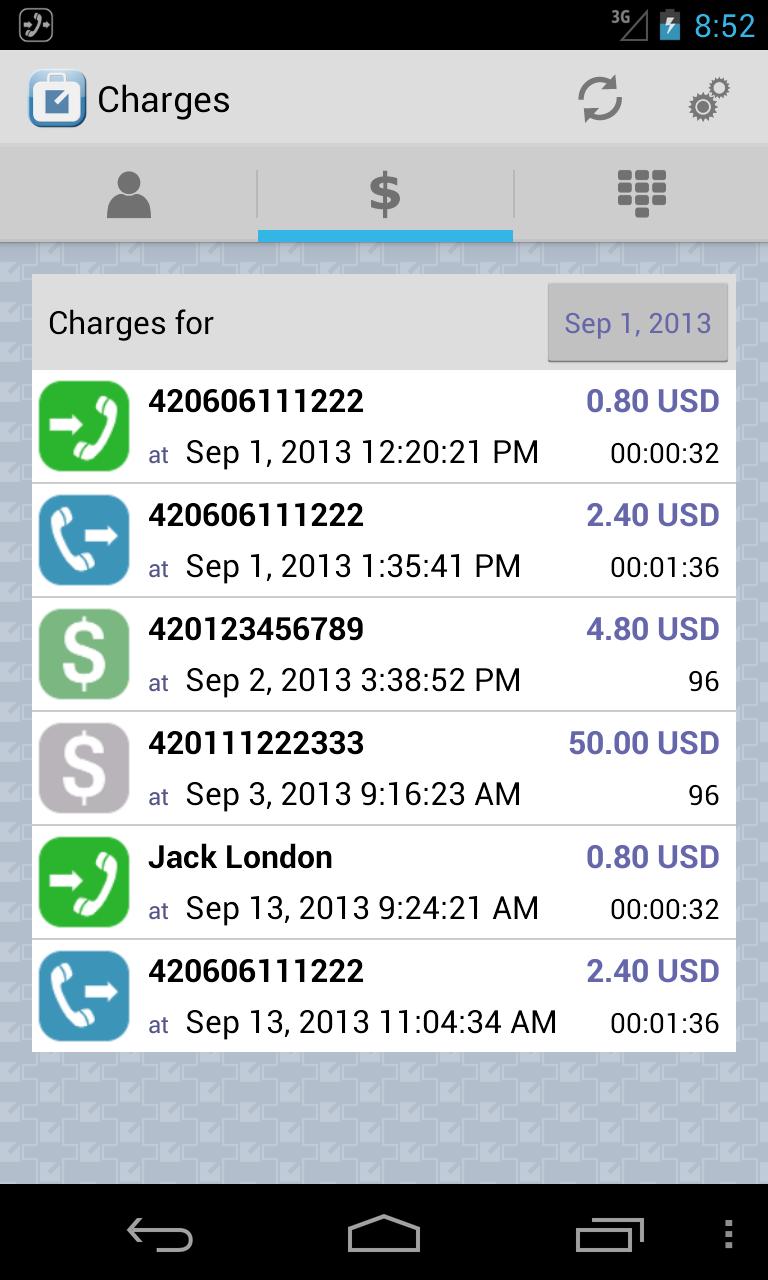Open the 0.80 USD charge at 12:20:21 PM
The image size is (768, 1280).
(384, 427)
